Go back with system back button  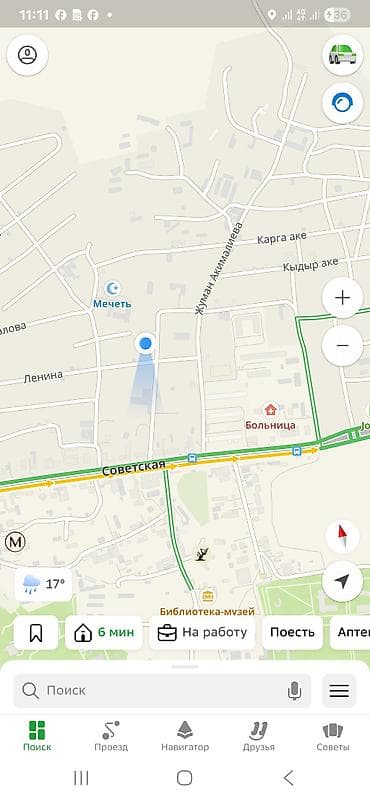pos(289,778)
